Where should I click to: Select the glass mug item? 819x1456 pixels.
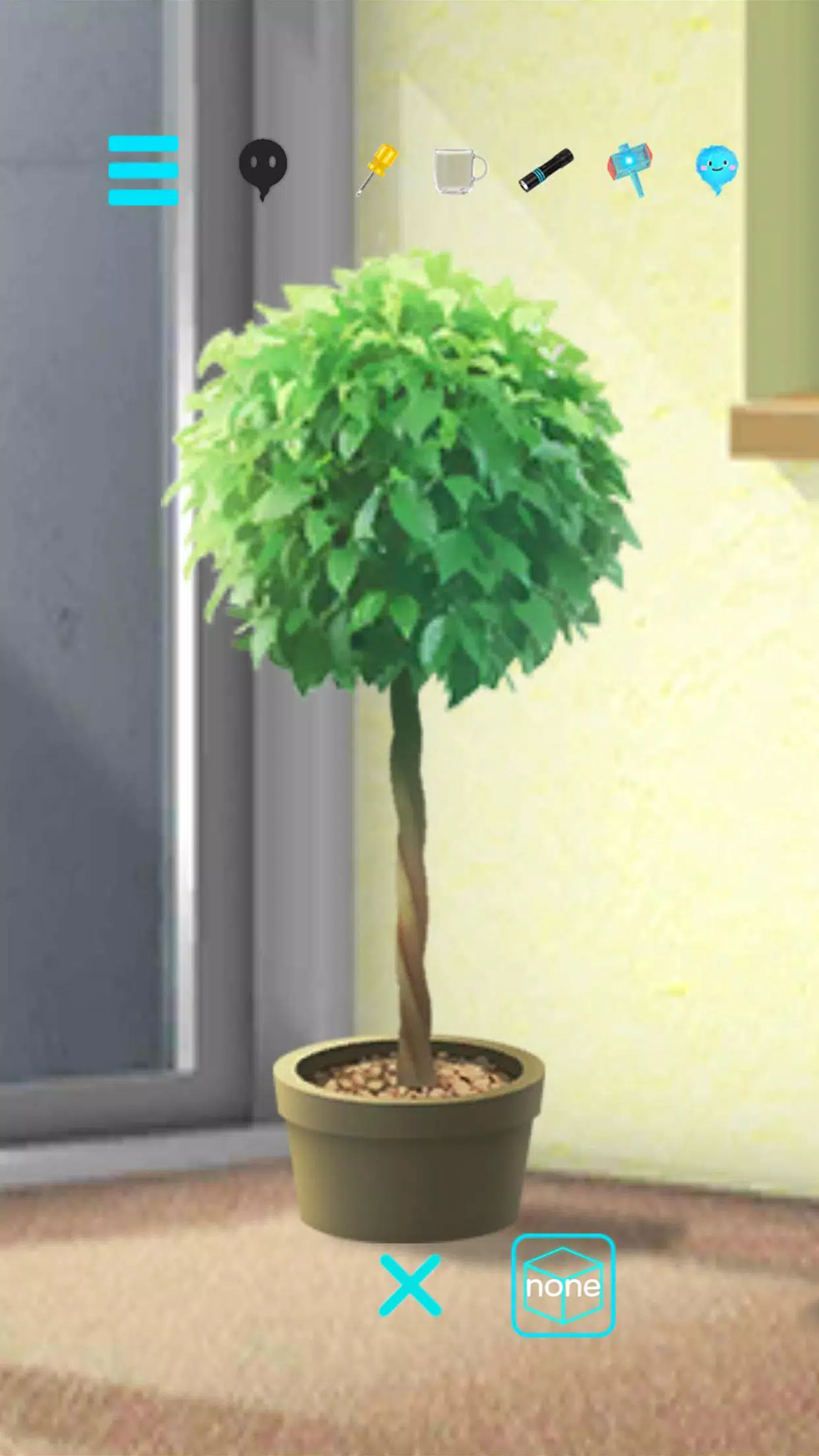(x=460, y=171)
